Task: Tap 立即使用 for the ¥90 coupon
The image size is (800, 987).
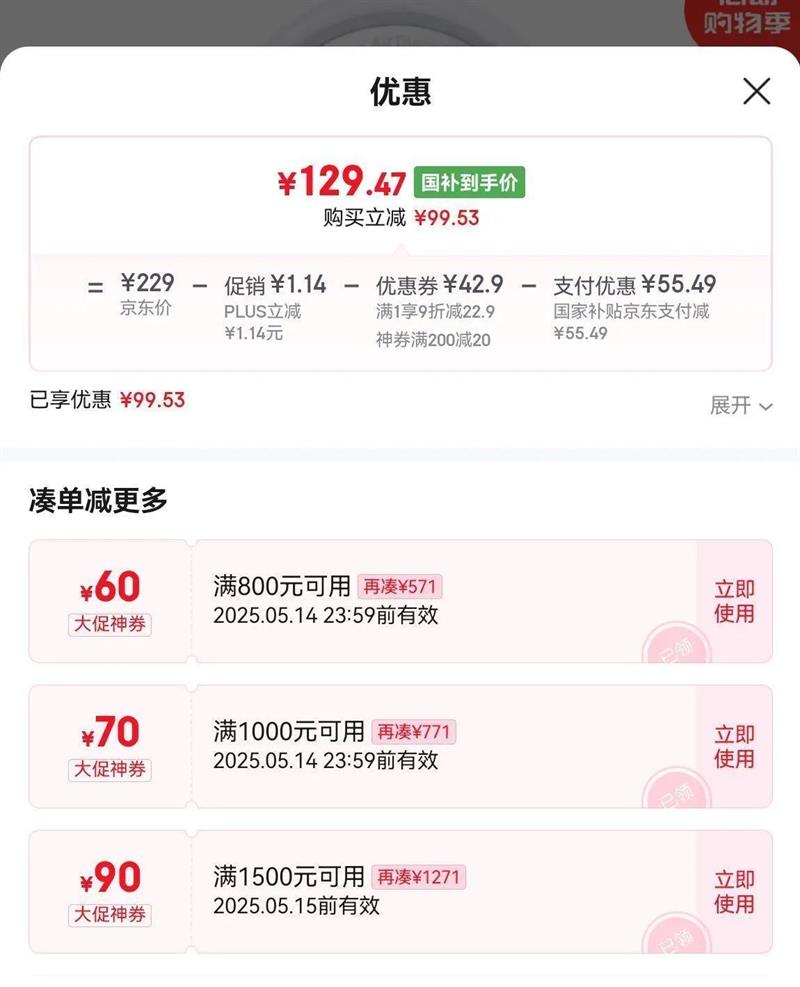Action: tap(734, 891)
